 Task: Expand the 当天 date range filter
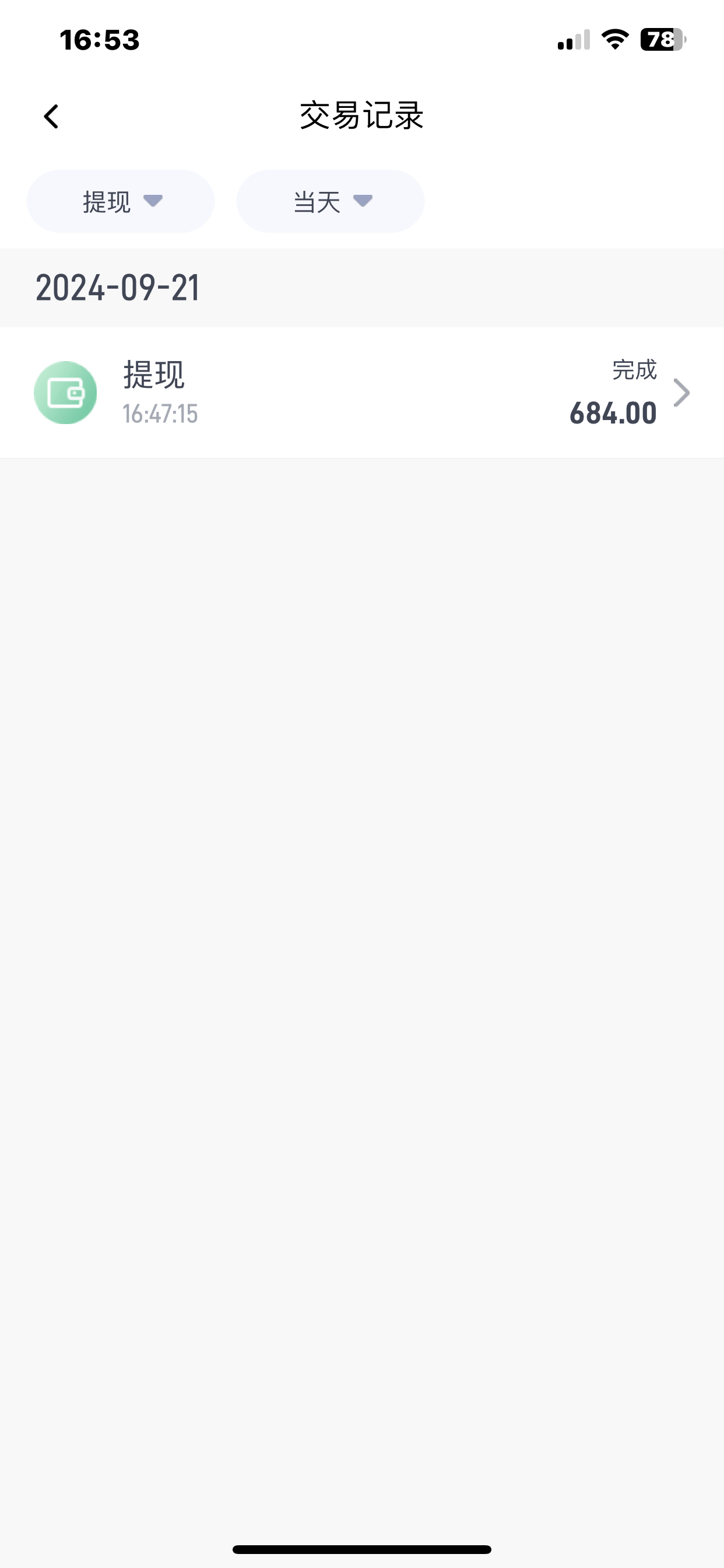click(331, 201)
